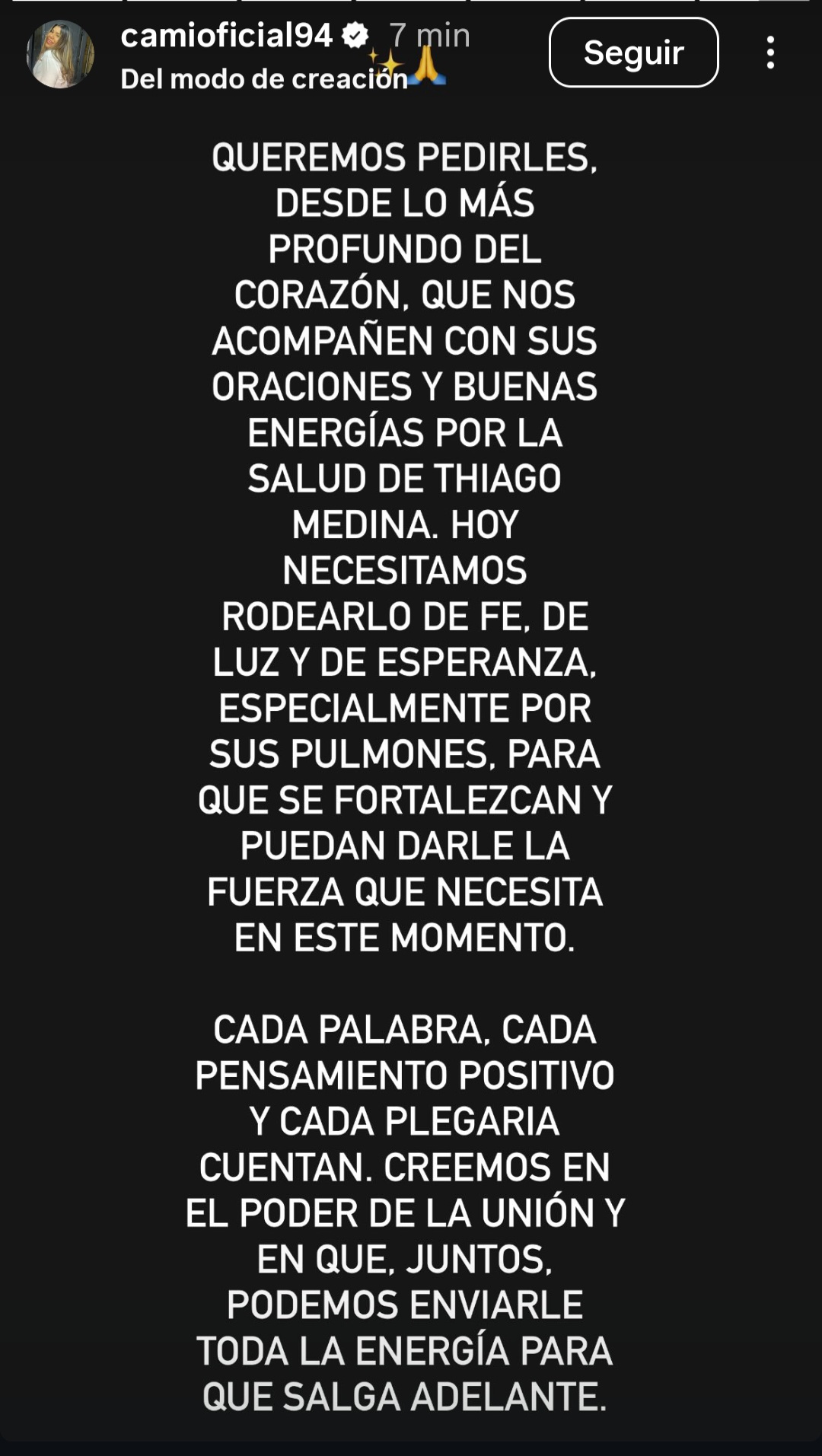Open camioficial94's profile picture

coord(60,54)
